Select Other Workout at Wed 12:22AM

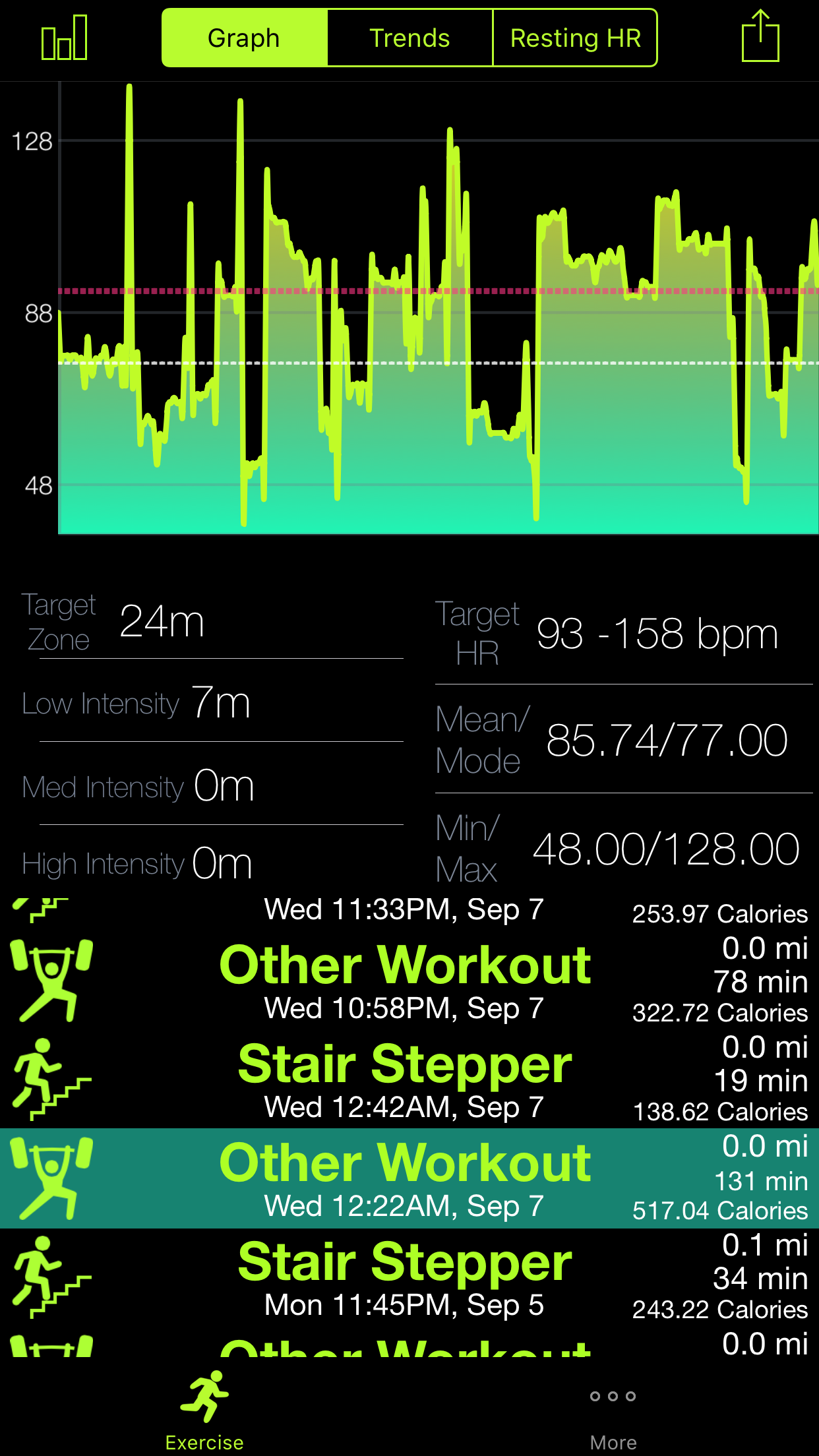[409, 1178]
